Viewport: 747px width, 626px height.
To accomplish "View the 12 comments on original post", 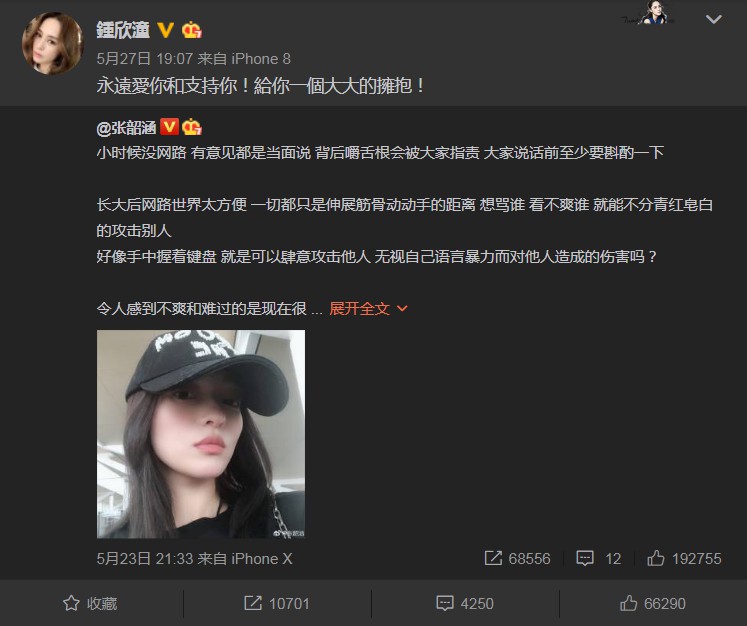I will [599, 558].
